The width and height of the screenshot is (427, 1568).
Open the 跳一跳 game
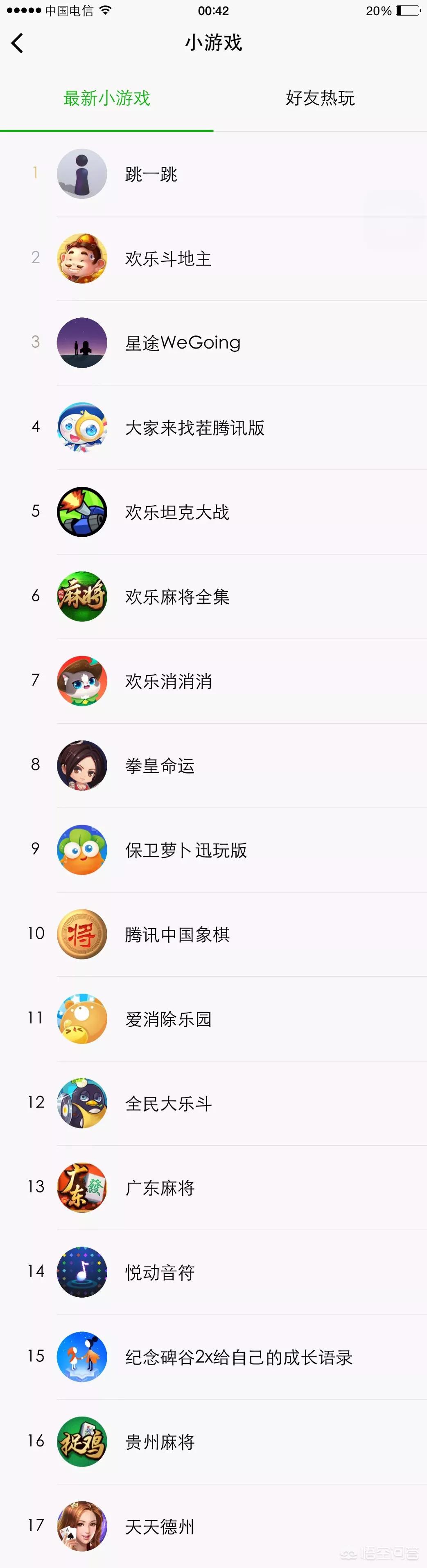click(x=151, y=174)
